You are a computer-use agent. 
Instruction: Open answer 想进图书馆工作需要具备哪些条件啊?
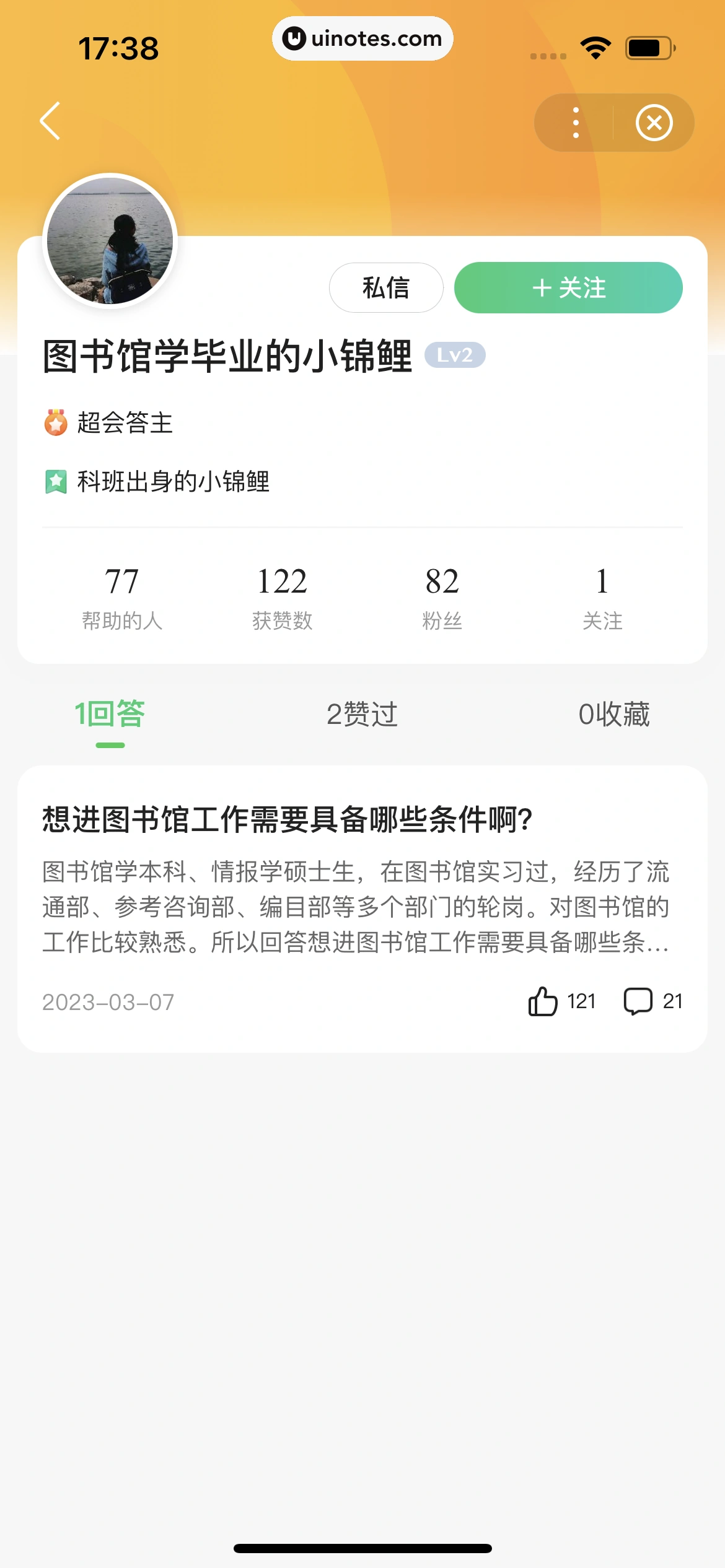click(288, 820)
